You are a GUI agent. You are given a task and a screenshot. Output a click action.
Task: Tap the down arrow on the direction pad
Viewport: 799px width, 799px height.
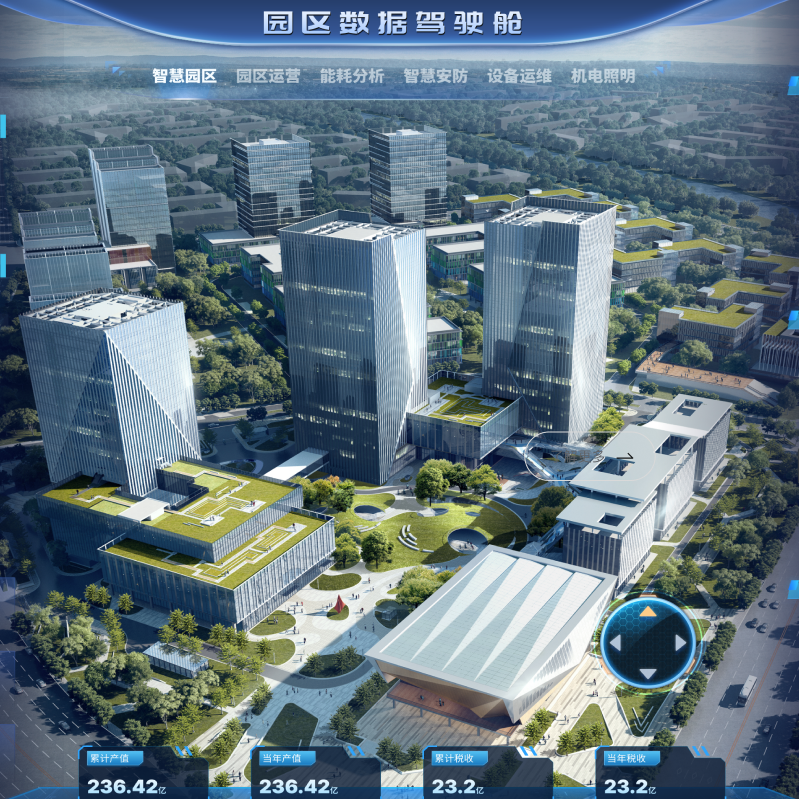pos(649,674)
